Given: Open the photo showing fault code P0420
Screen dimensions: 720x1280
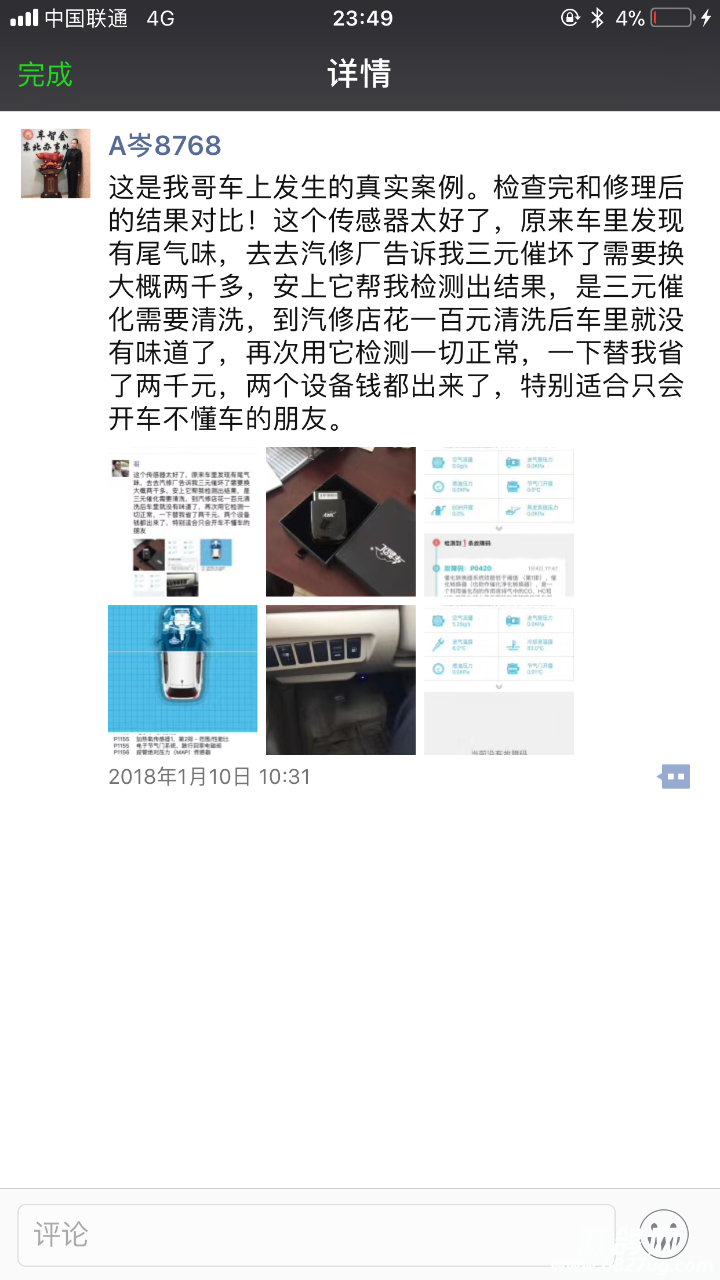Looking at the screenshot, I should coord(499,522).
